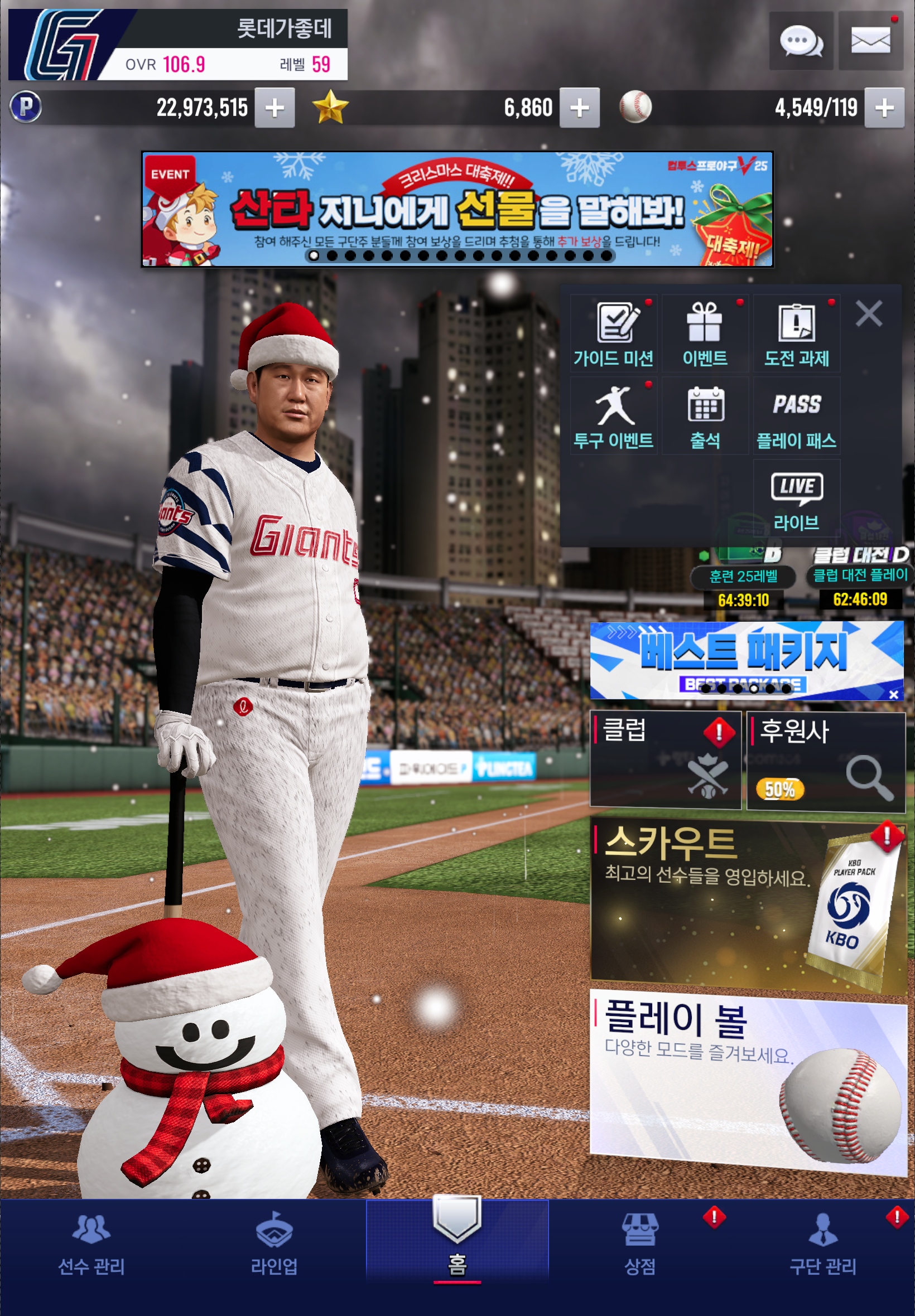
Task: Open 라이브 live menu
Action: (x=796, y=499)
